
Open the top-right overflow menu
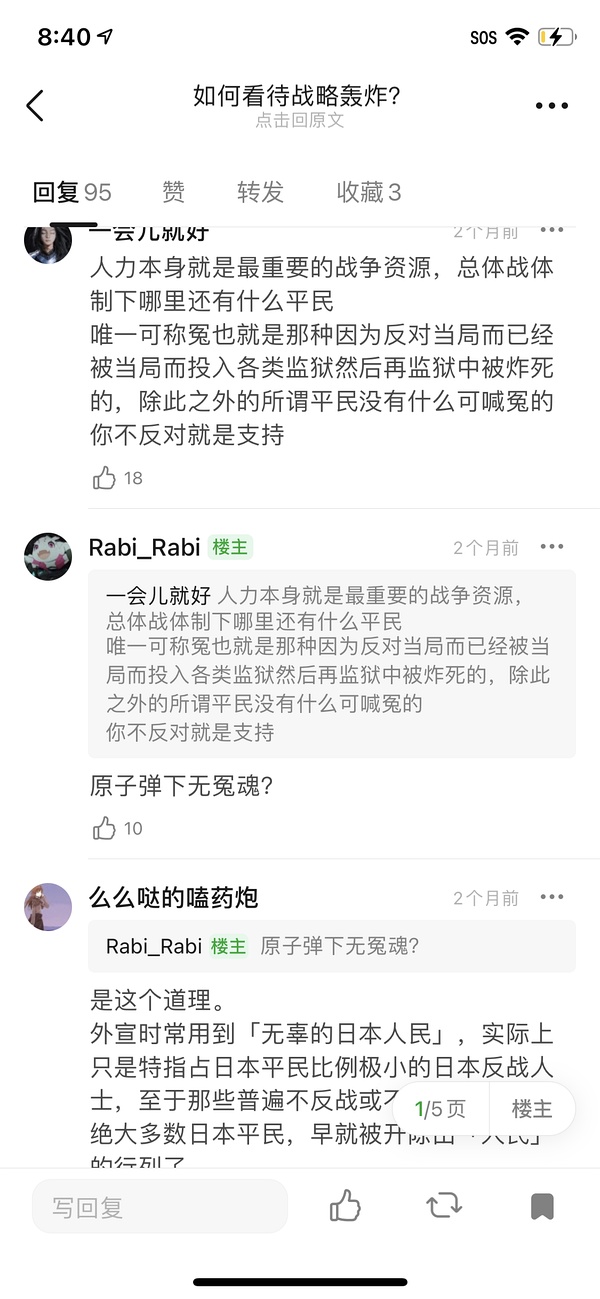click(551, 105)
